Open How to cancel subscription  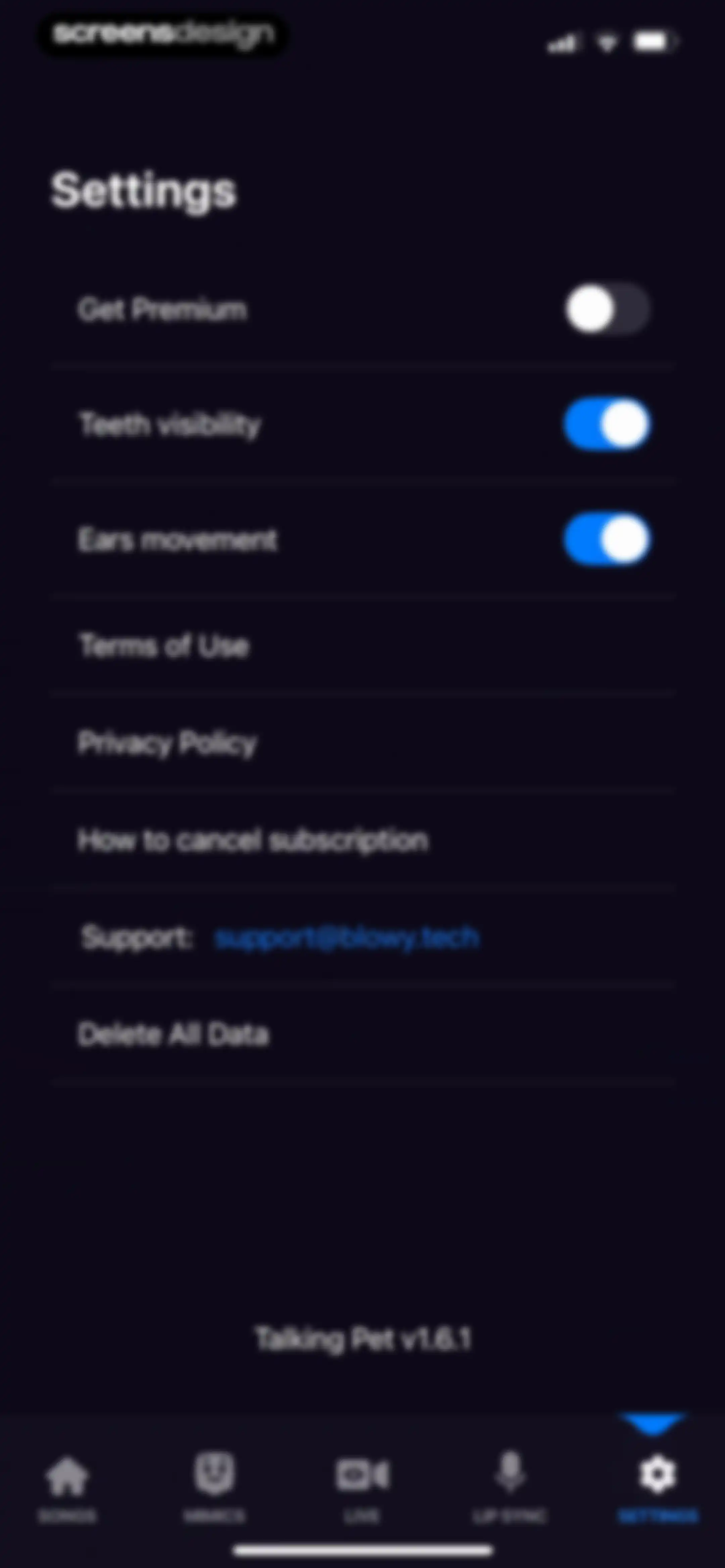tap(363, 841)
